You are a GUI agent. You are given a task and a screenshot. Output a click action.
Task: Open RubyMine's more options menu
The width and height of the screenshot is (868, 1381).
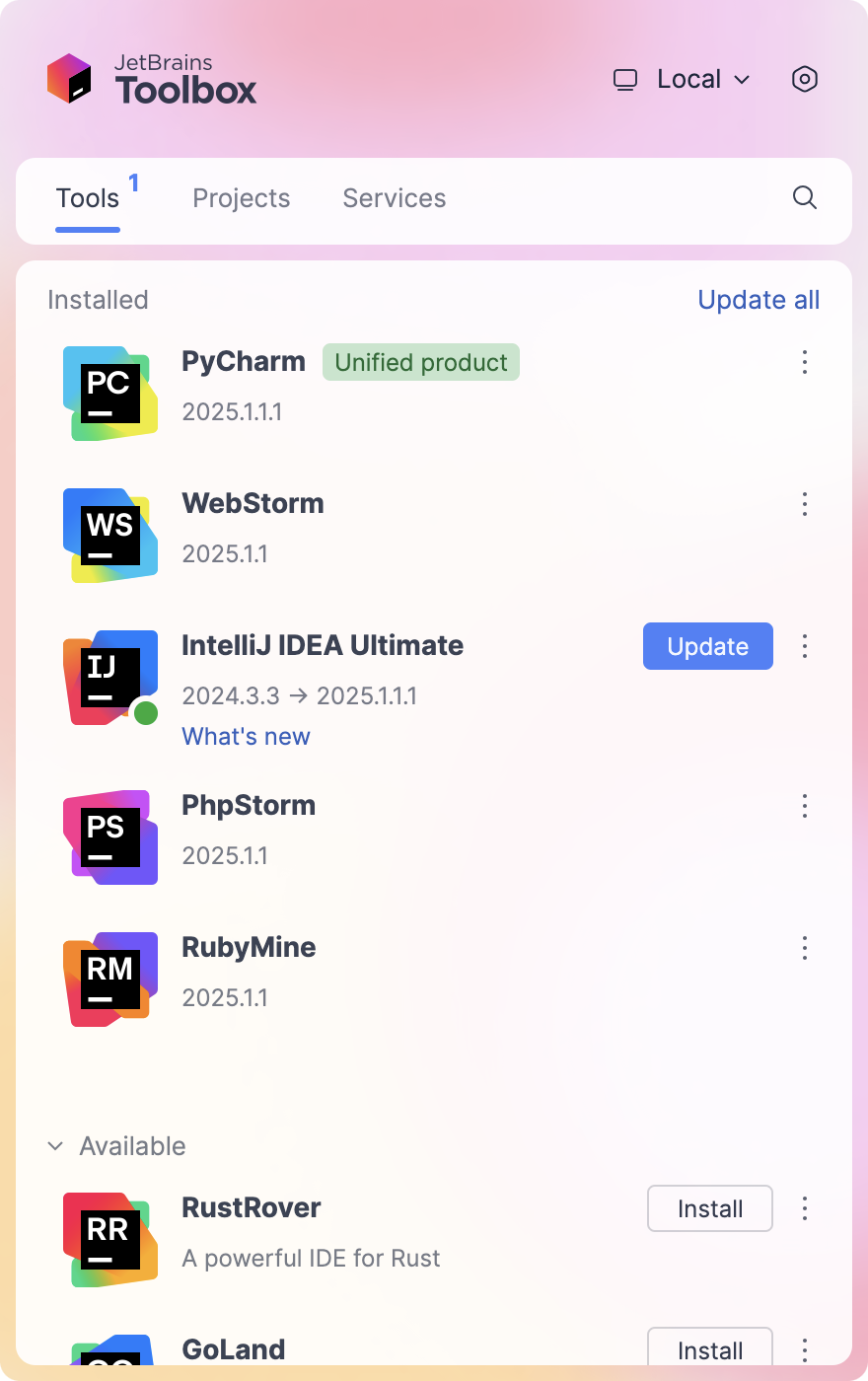tap(805, 948)
